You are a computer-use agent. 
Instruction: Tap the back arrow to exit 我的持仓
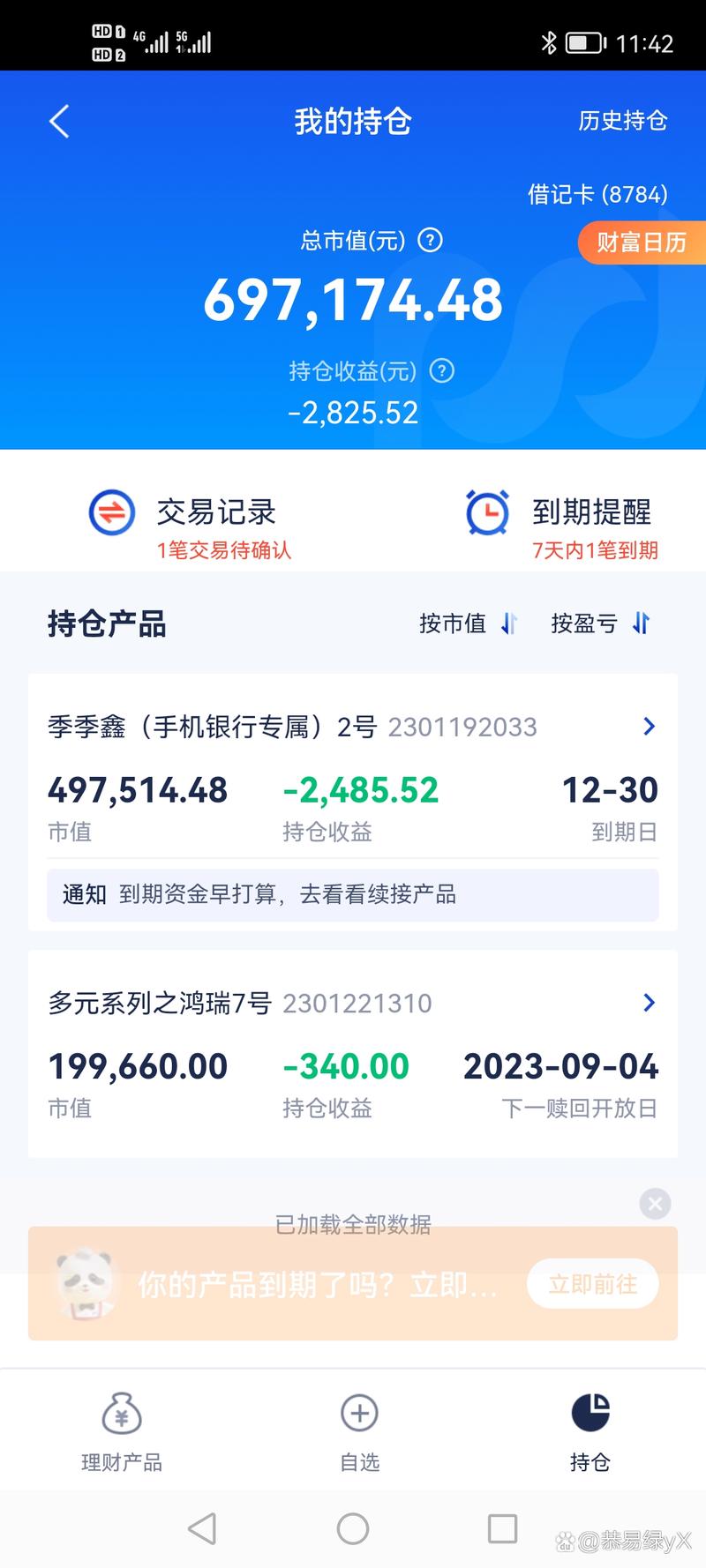[x=58, y=122]
